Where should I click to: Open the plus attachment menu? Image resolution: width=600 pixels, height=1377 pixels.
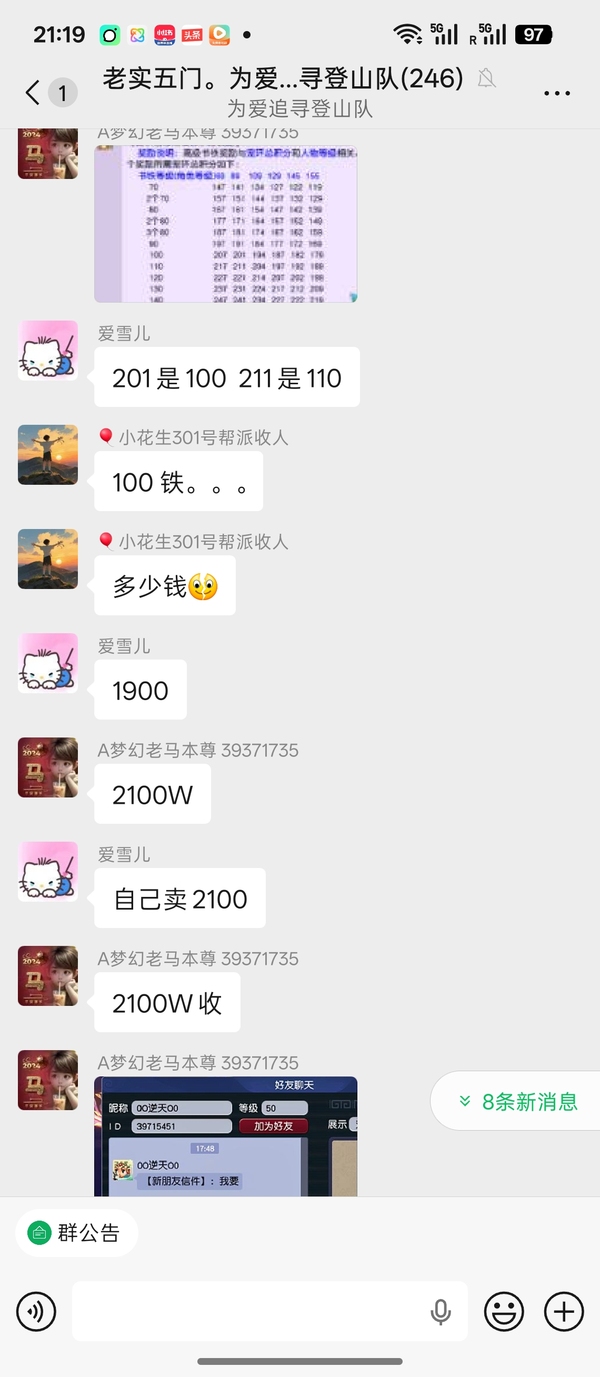click(x=563, y=1311)
